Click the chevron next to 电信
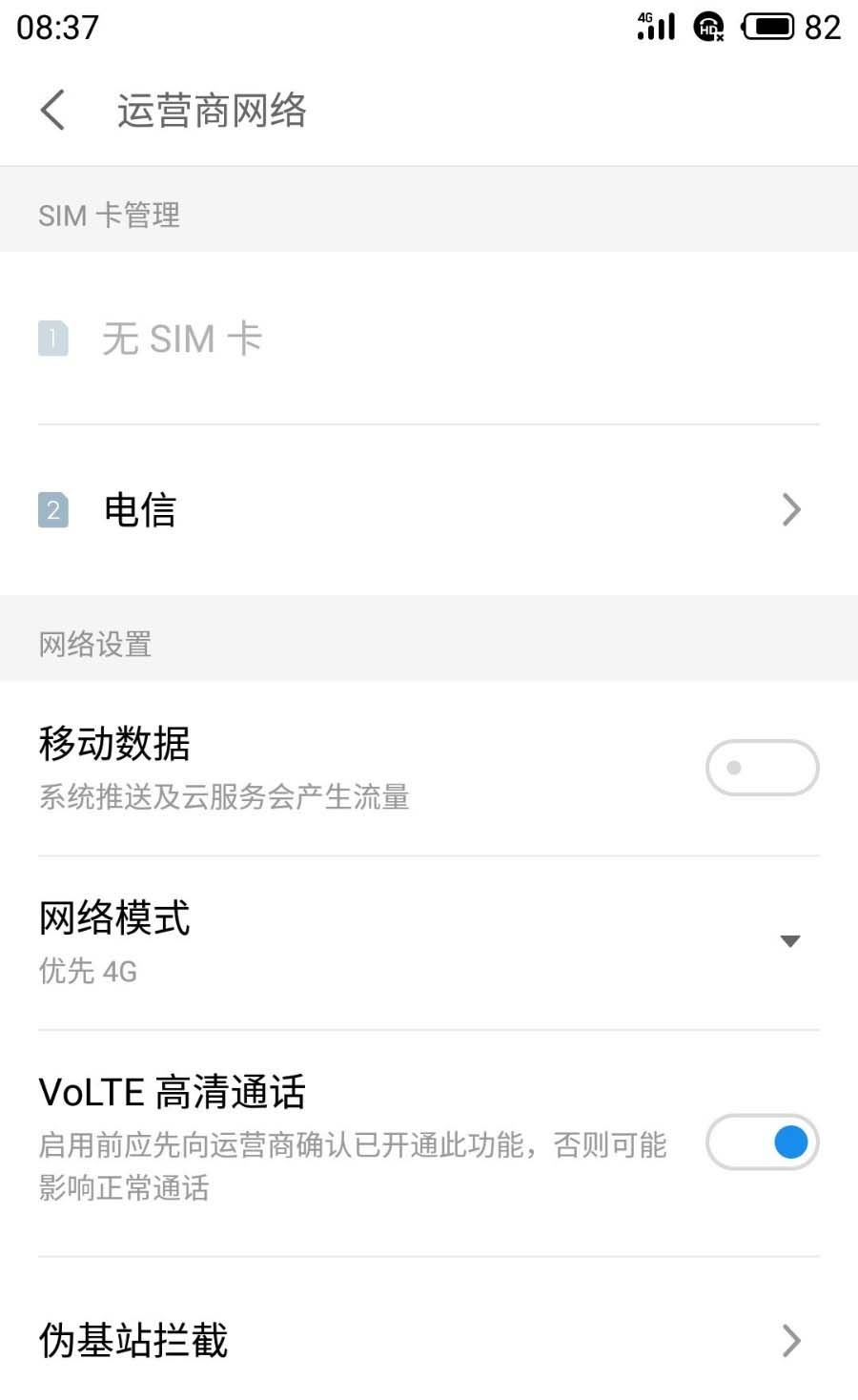Viewport: 858px width, 1400px height. pos(790,509)
